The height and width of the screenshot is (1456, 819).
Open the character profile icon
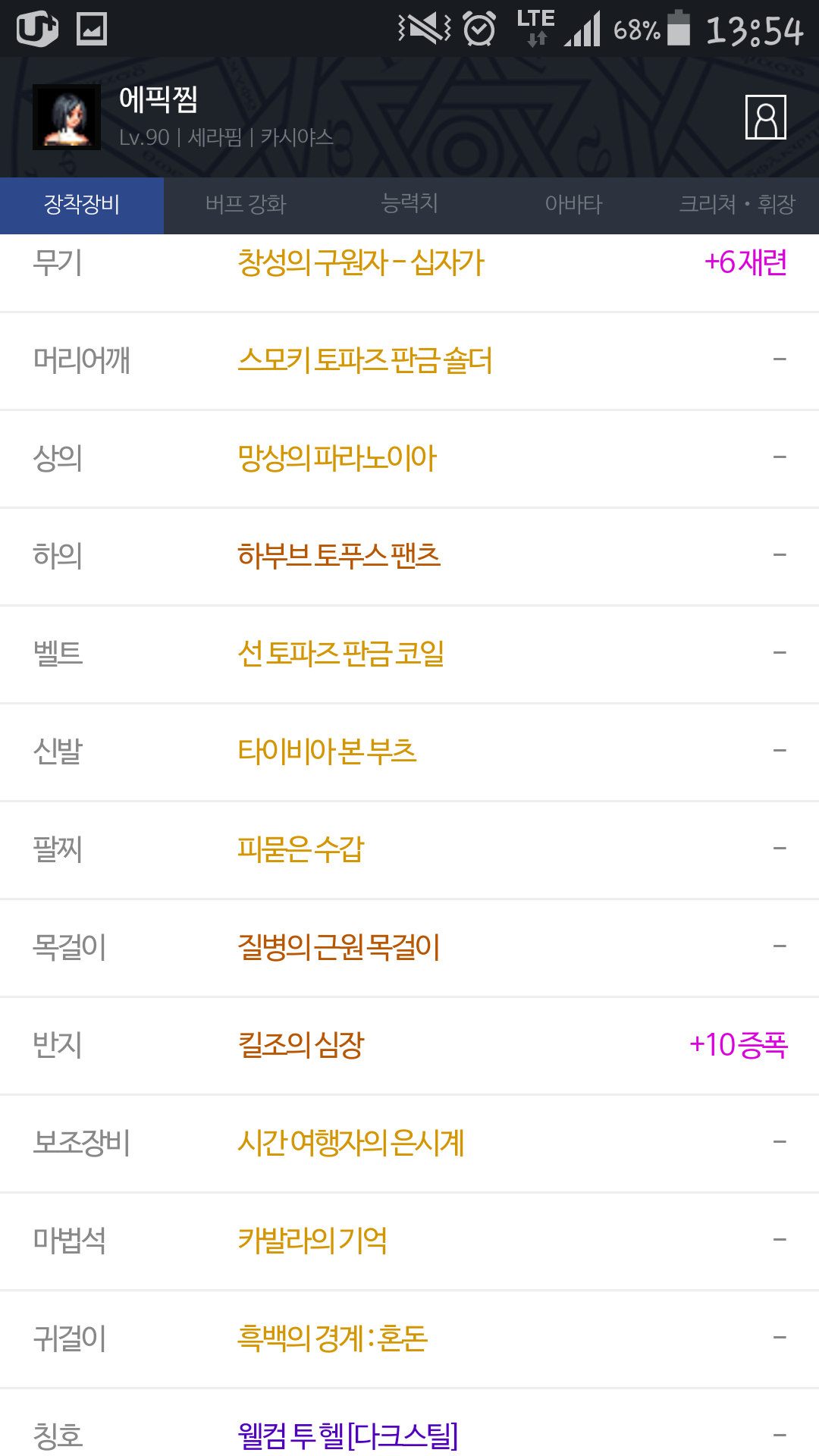765,118
